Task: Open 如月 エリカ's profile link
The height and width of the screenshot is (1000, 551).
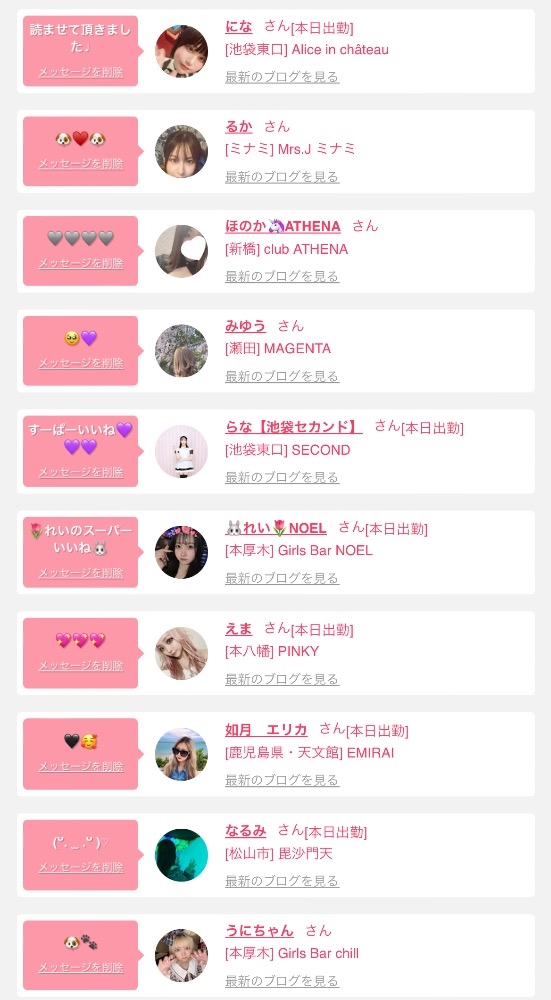Action: click(266, 730)
